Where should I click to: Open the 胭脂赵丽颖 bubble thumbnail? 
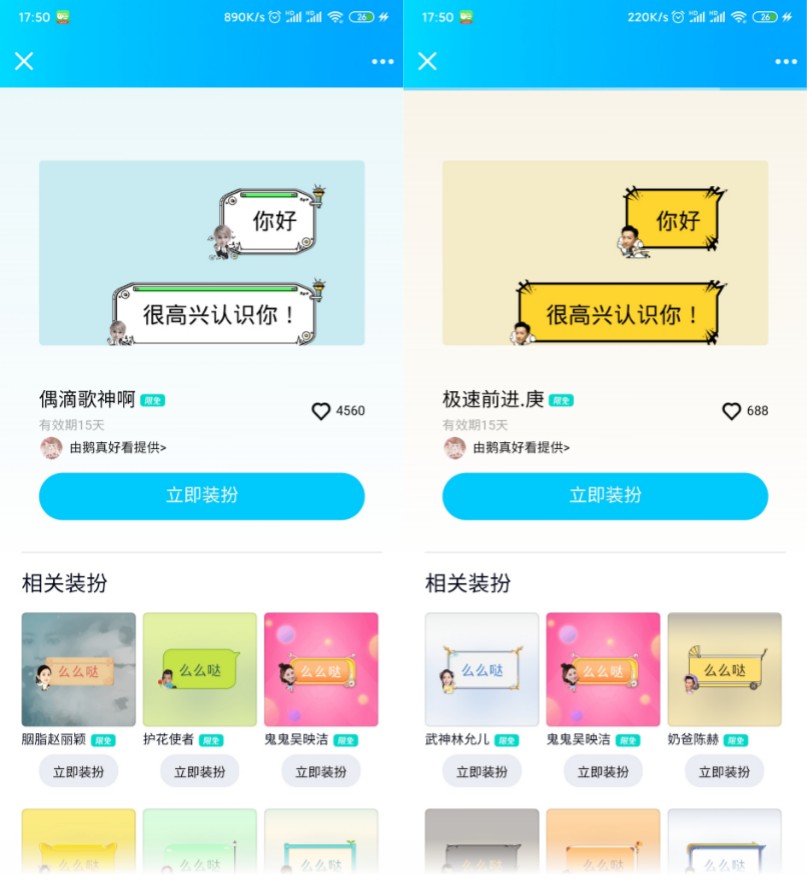click(79, 669)
